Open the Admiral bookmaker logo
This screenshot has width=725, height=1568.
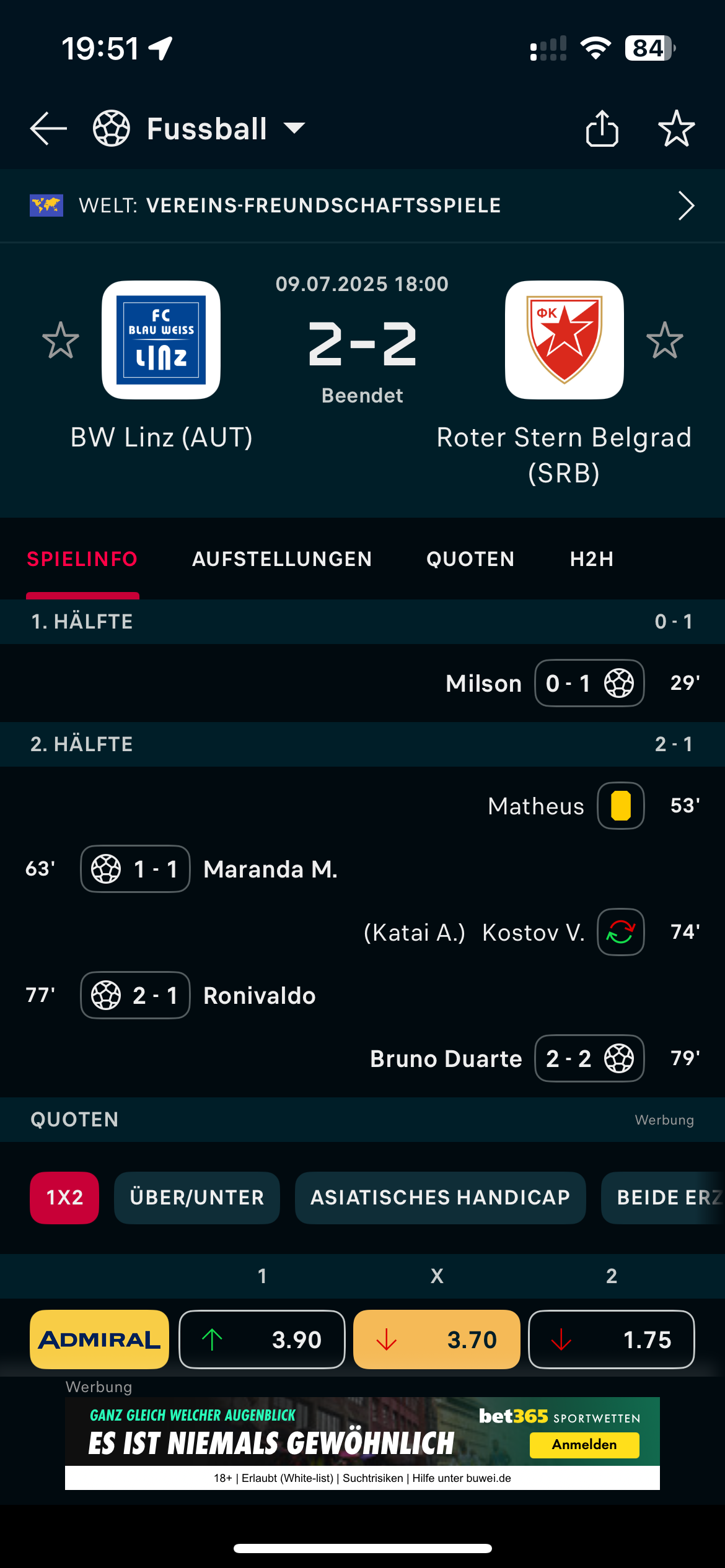(x=99, y=1339)
